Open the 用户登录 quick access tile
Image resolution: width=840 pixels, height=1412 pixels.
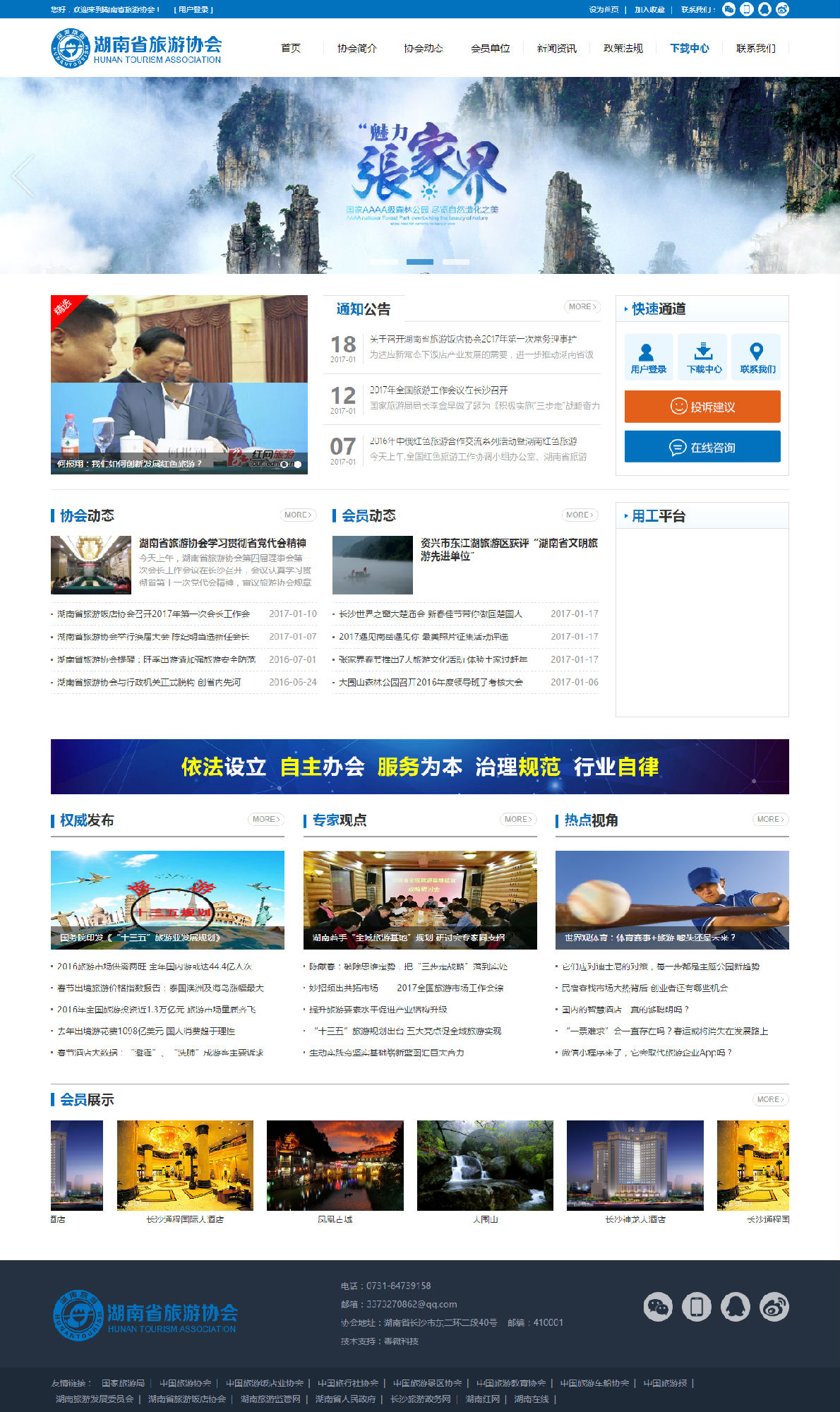(648, 357)
